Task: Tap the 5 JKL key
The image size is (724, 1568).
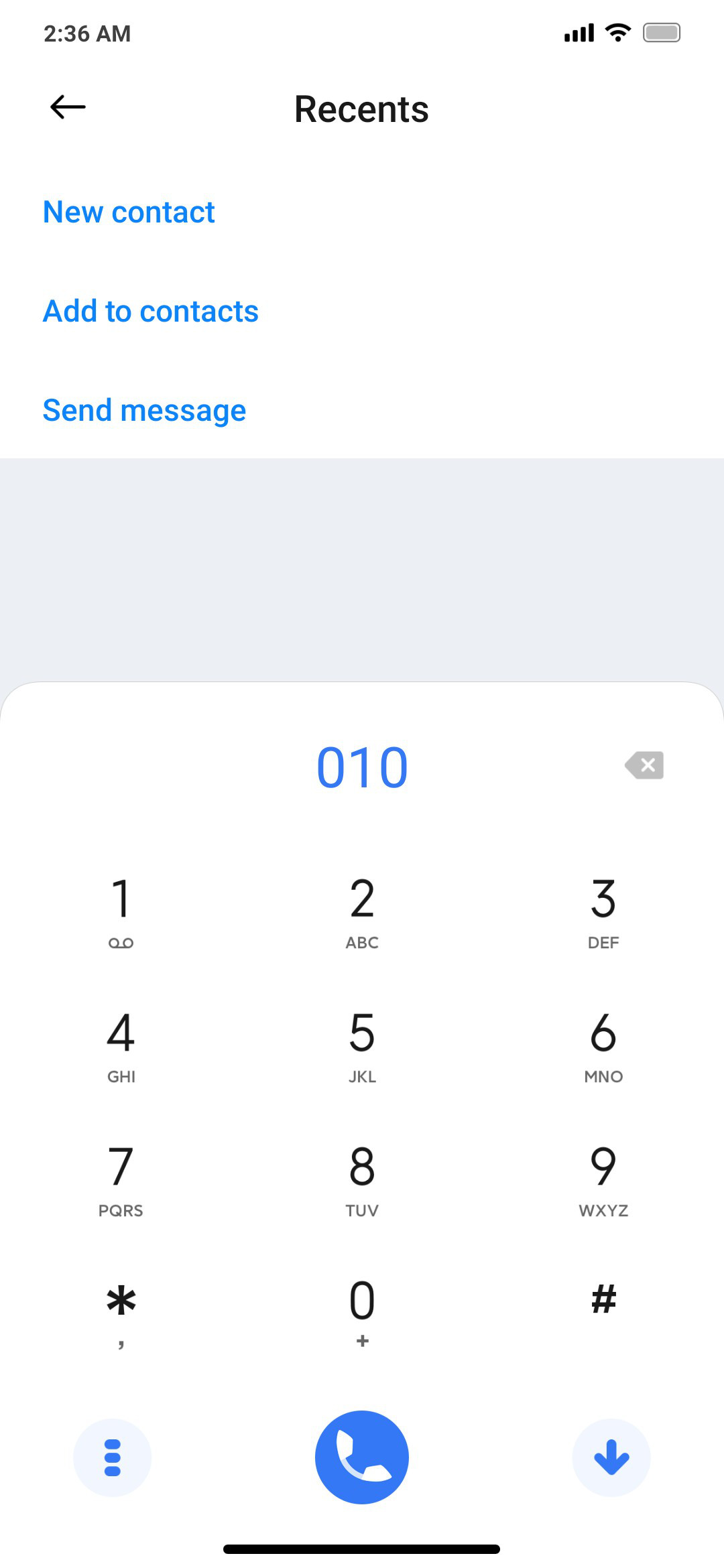Action: coord(362,1047)
